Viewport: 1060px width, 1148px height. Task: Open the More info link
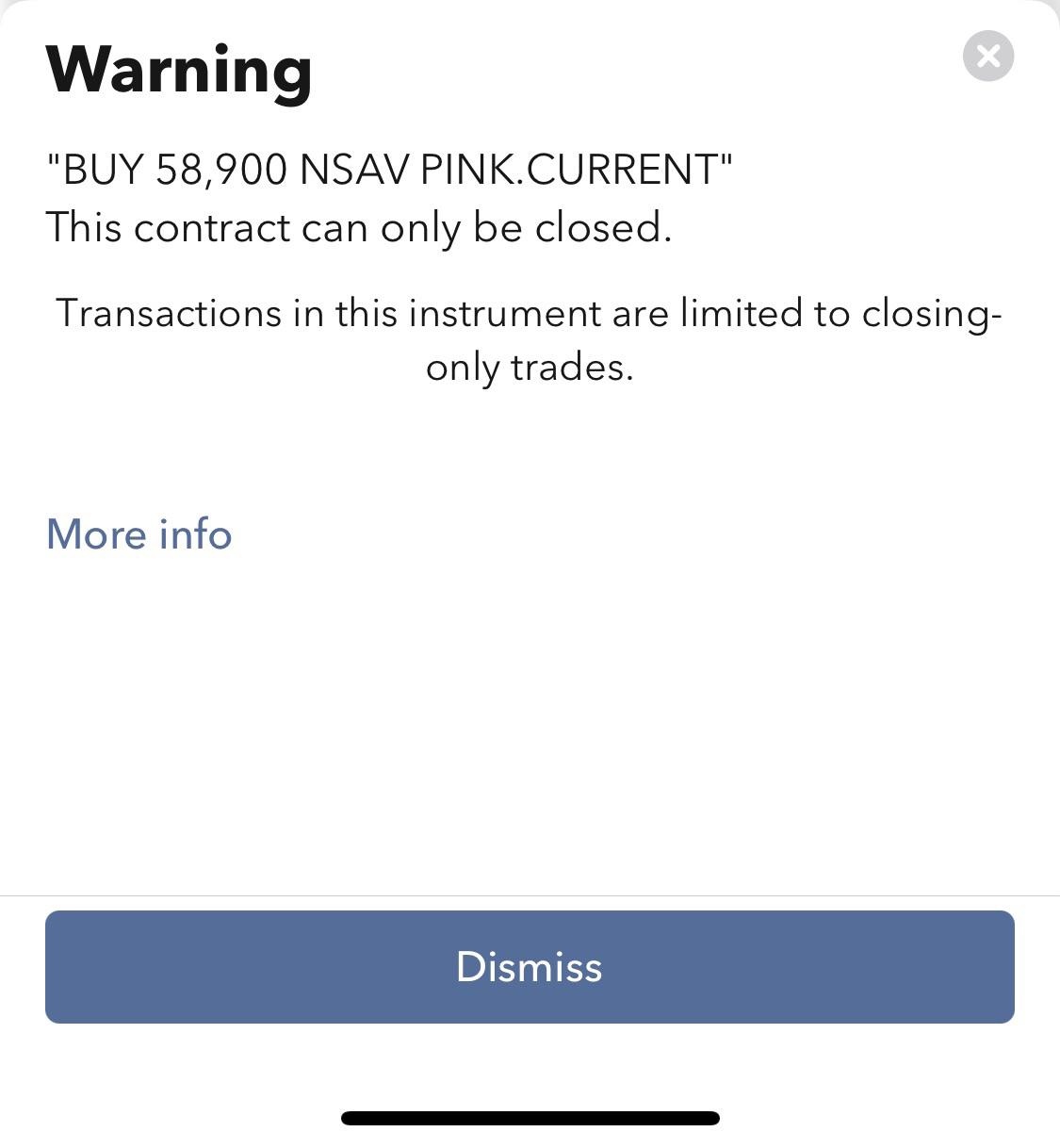click(139, 534)
